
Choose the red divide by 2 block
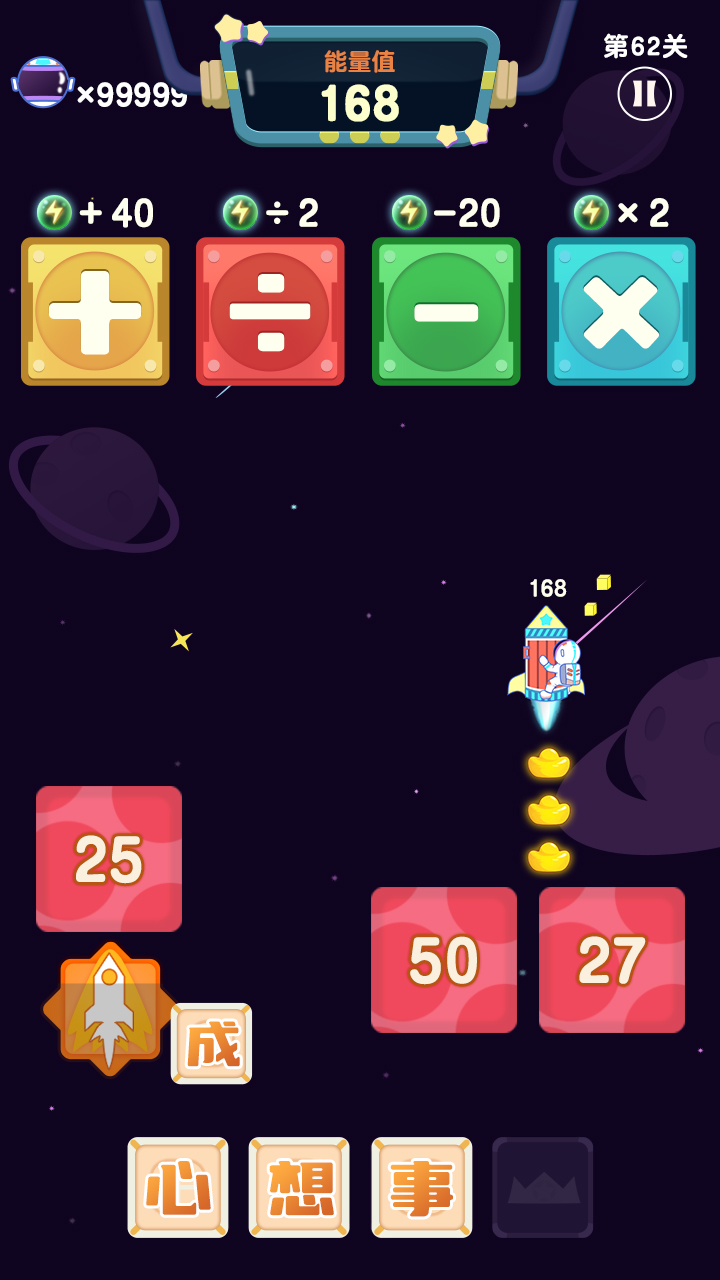click(x=270, y=311)
